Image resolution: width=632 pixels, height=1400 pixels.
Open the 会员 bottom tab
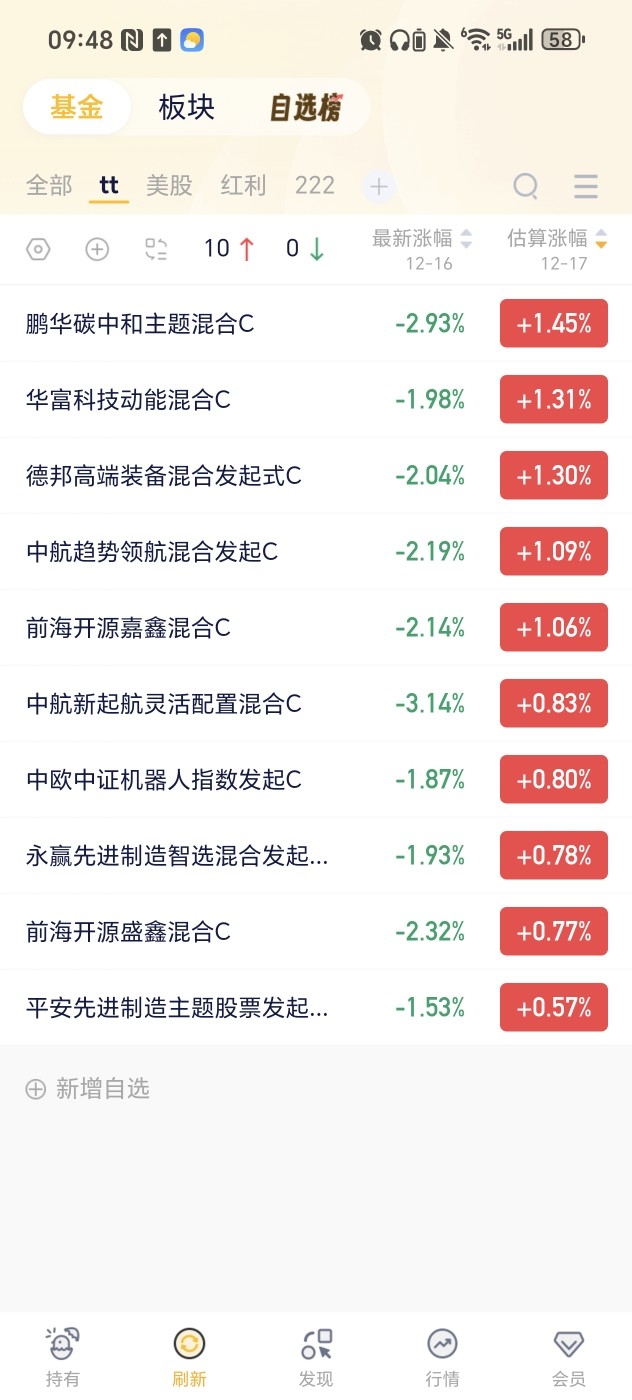(569, 1357)
